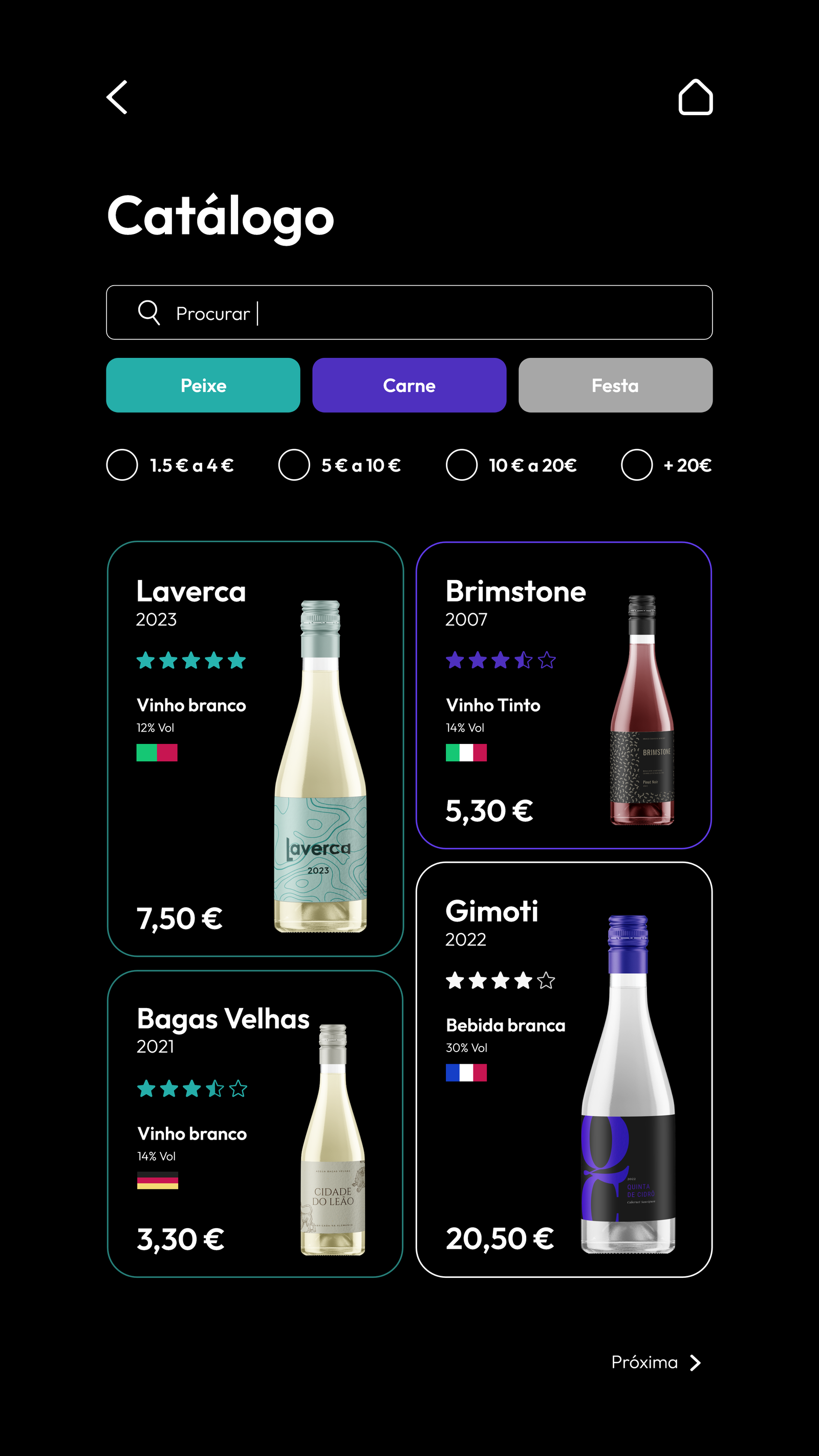Image resolution: width=819 pixels, height=1456 pixels.
Task: Choose the 10 € a 20€ price range
Action: point(461,465)
